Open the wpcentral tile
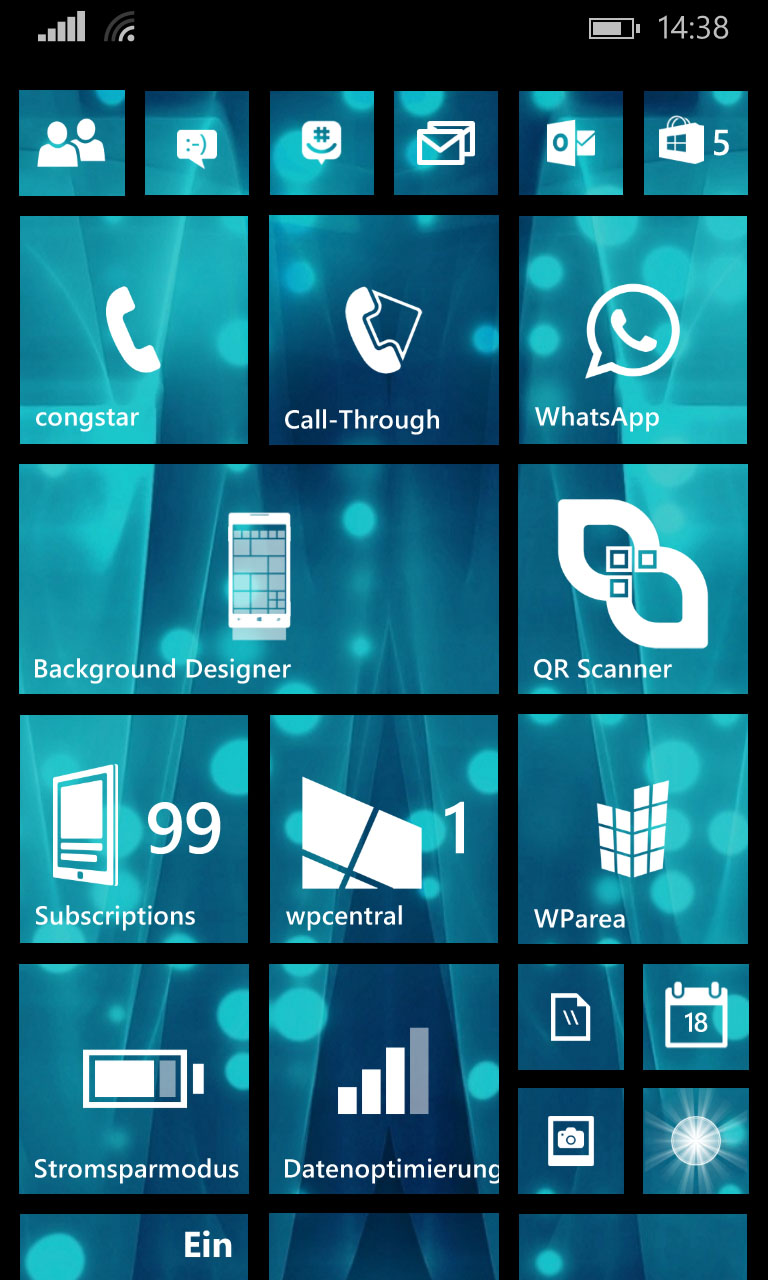Image resolution: width=768 pixels, height=1280 pixels. click(x=384, y=829)
